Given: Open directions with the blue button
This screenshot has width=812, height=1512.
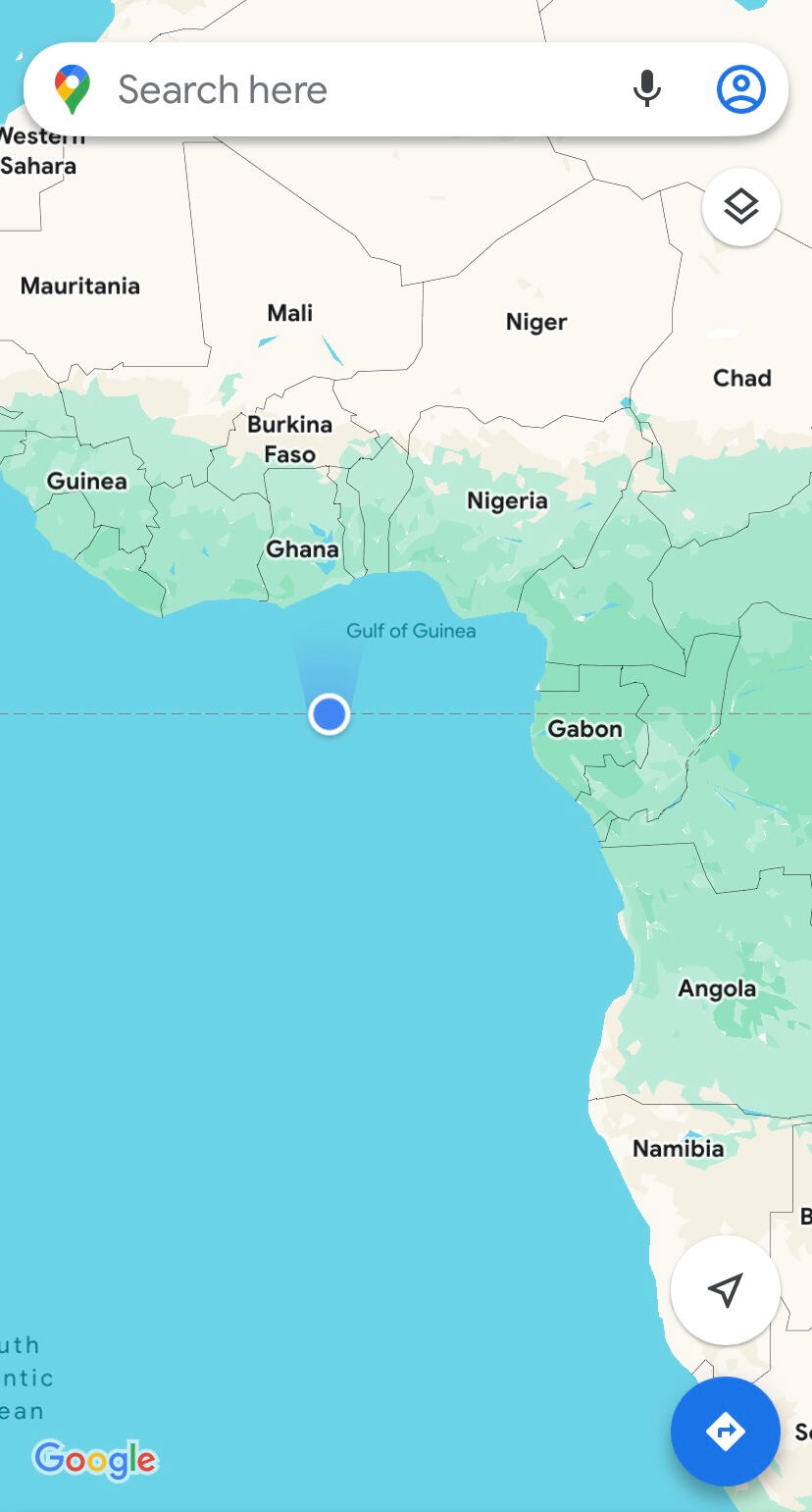Looking at the screenshot, I should [x=725, y=1431].
